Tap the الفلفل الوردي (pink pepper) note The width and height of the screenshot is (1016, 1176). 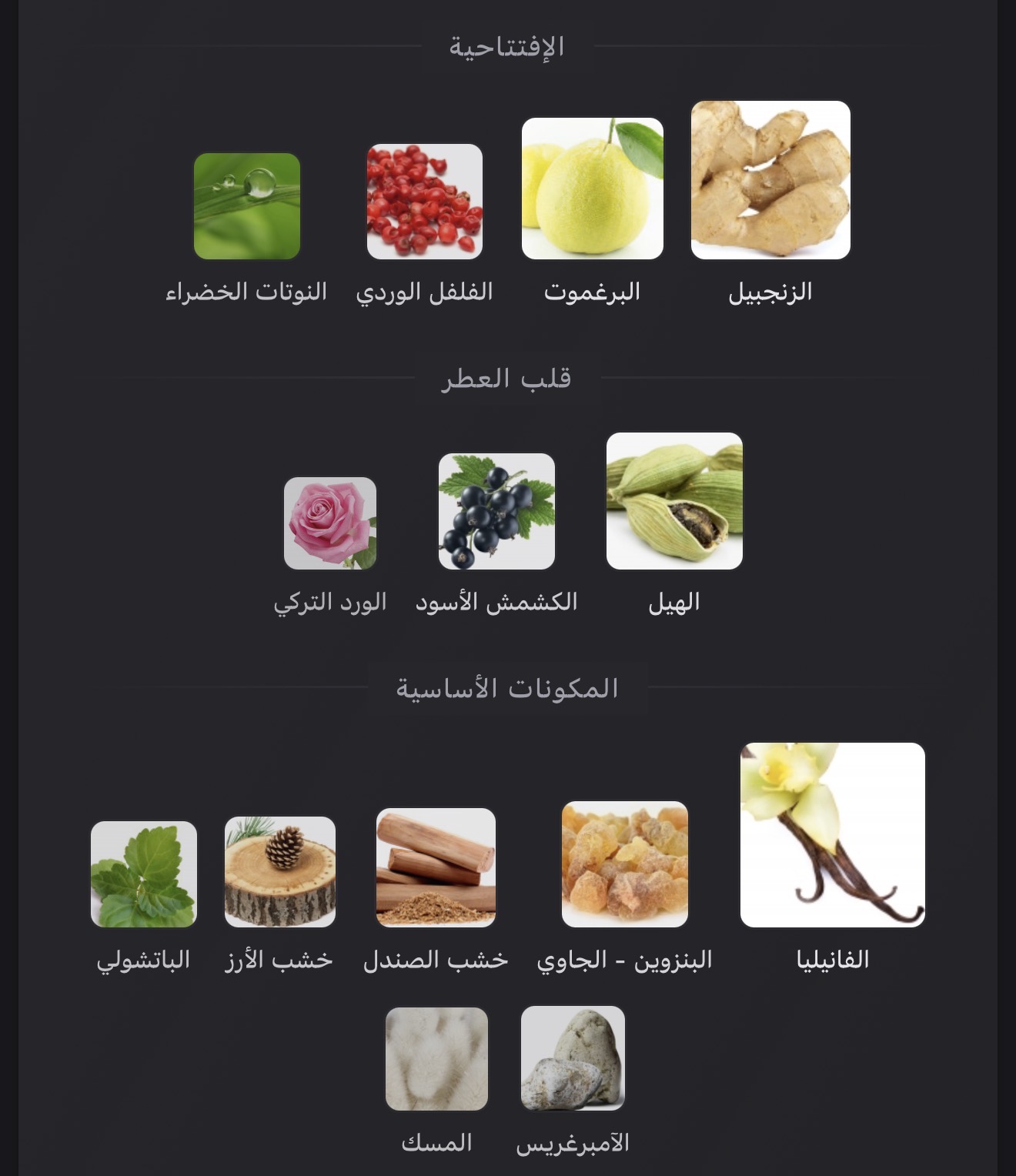point(424,202)
